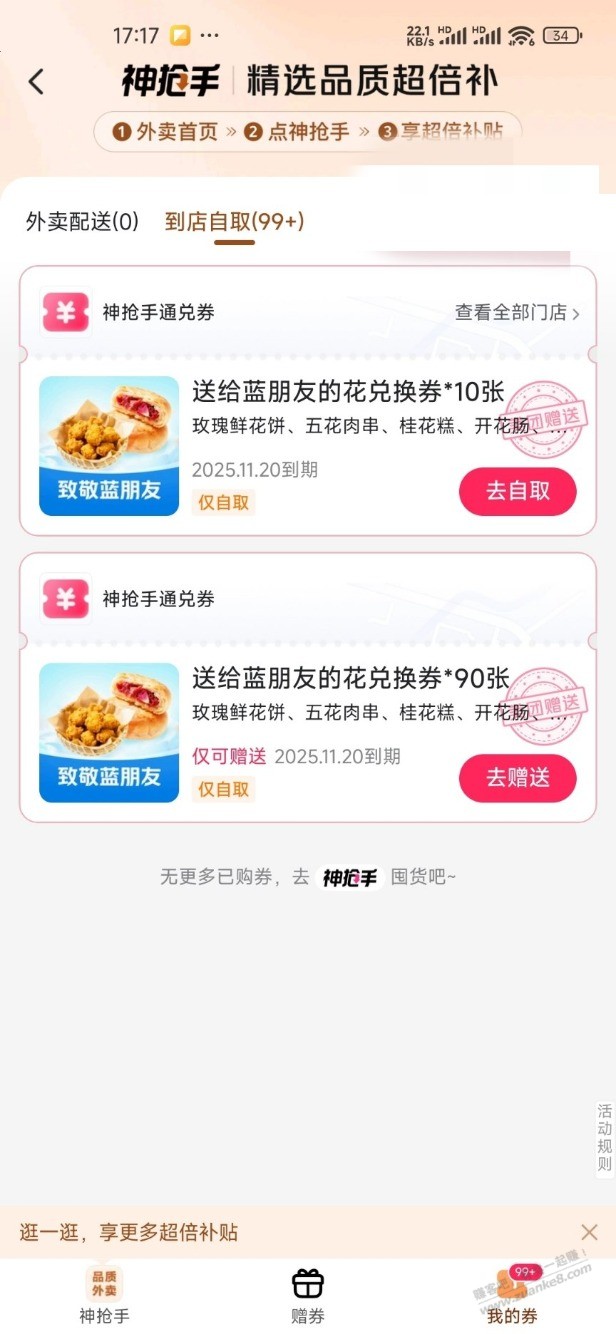Screen dimensions: 616x1334
Task: Tap the 去赠送 button
Action: click(517, 778)
